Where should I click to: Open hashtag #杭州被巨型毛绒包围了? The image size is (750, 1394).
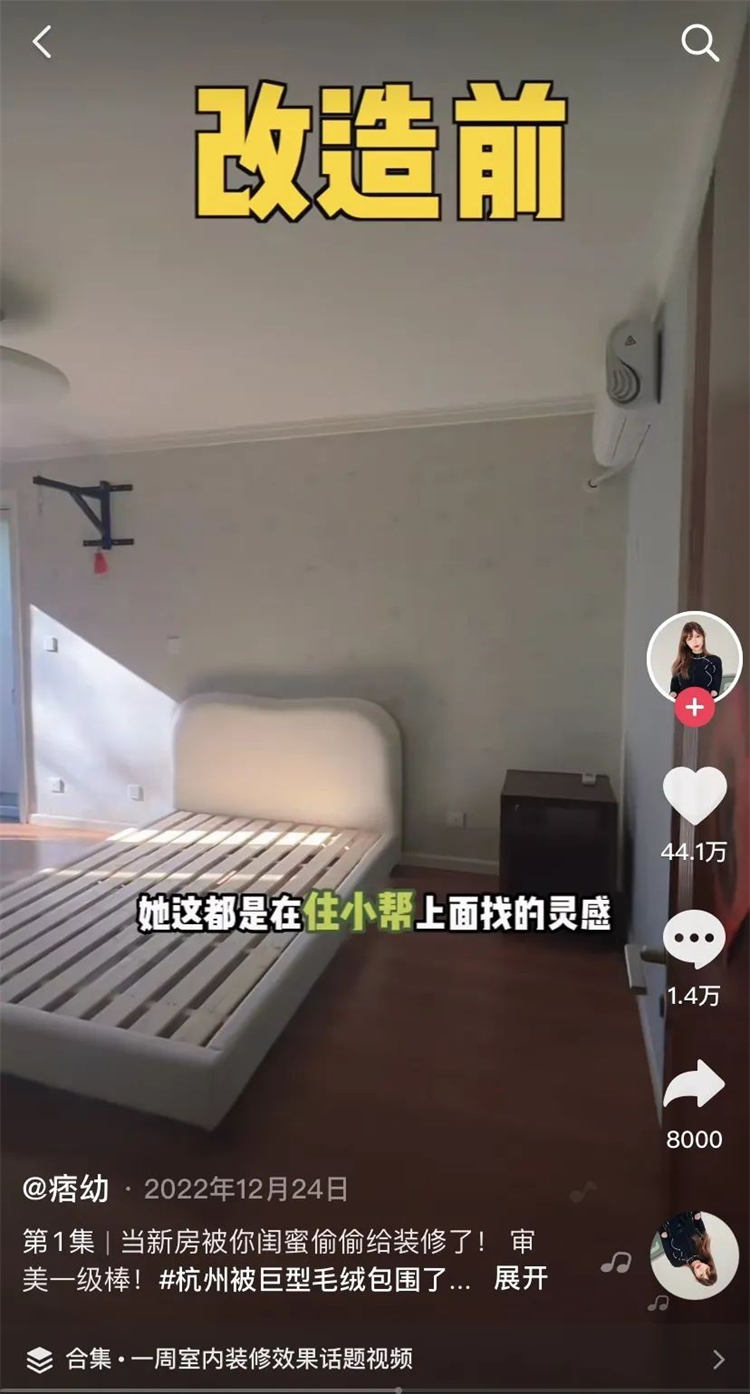tap(314, 1278)
